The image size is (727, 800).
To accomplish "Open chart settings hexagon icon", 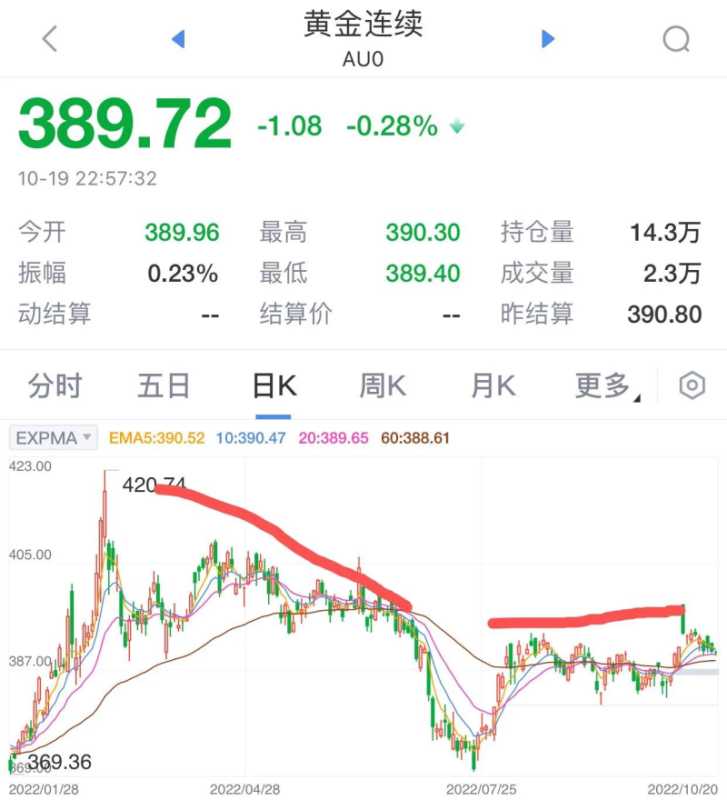I will (x=692, y=386).
